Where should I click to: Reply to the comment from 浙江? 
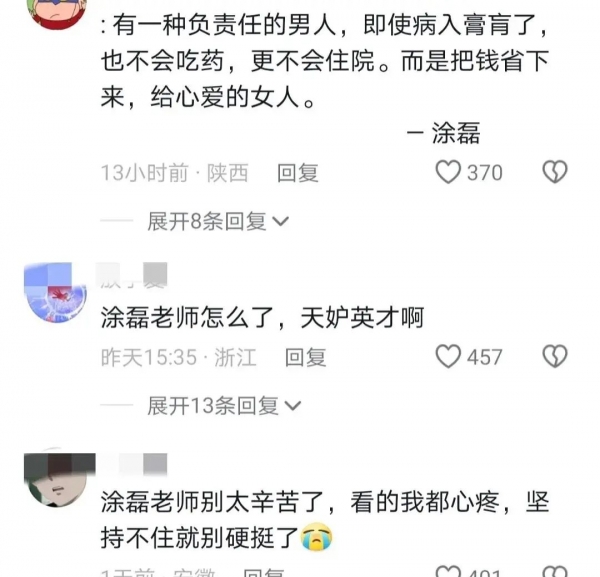click(305, 356)
